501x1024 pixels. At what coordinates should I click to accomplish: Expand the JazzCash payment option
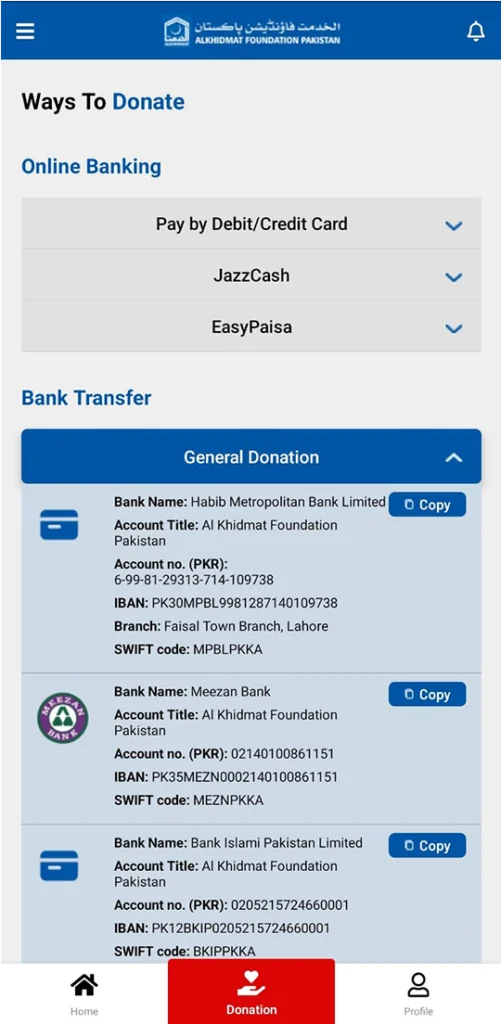click(251, 276)
